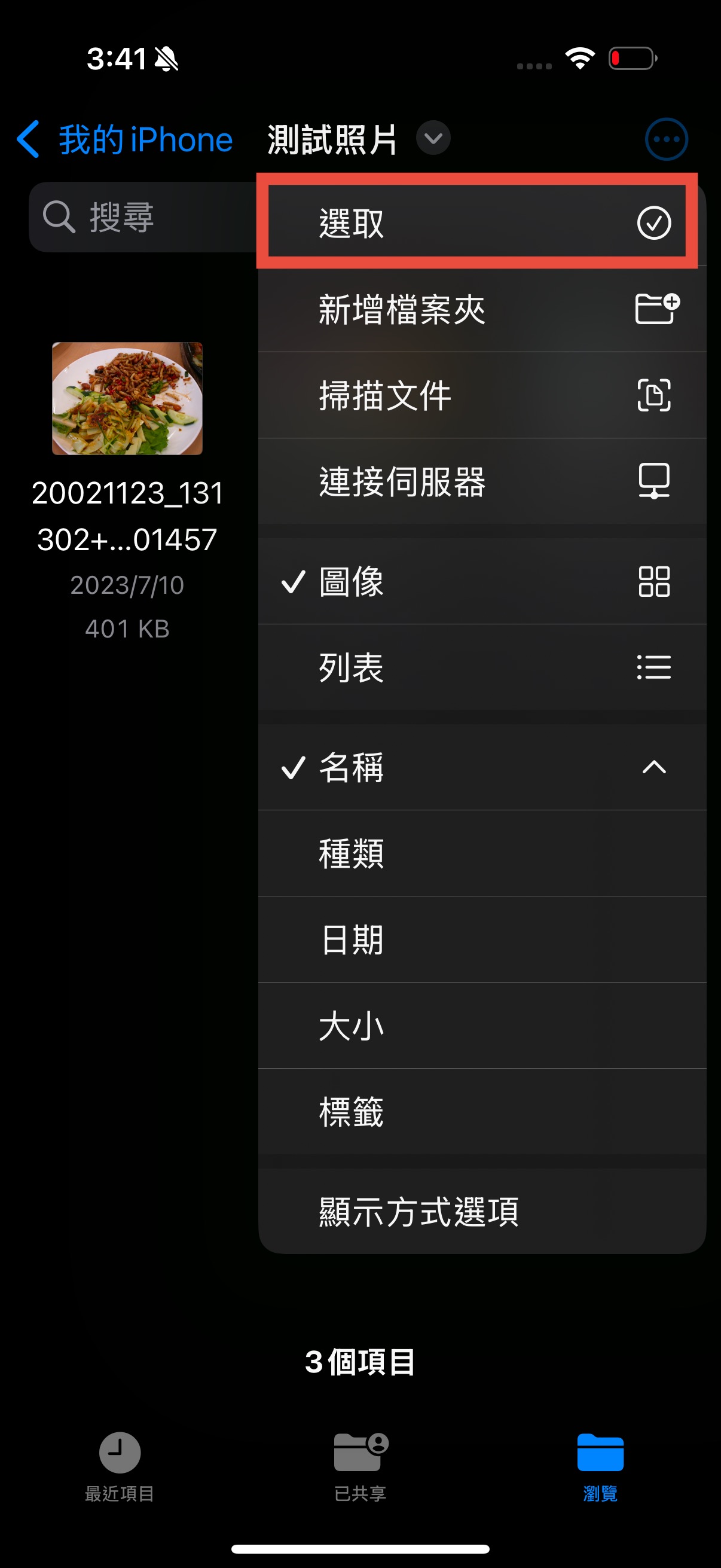This screenshot has height=1568, width=721.
Task: Select 掃描文件 to scan documents
Action: [x=481, y=396]
